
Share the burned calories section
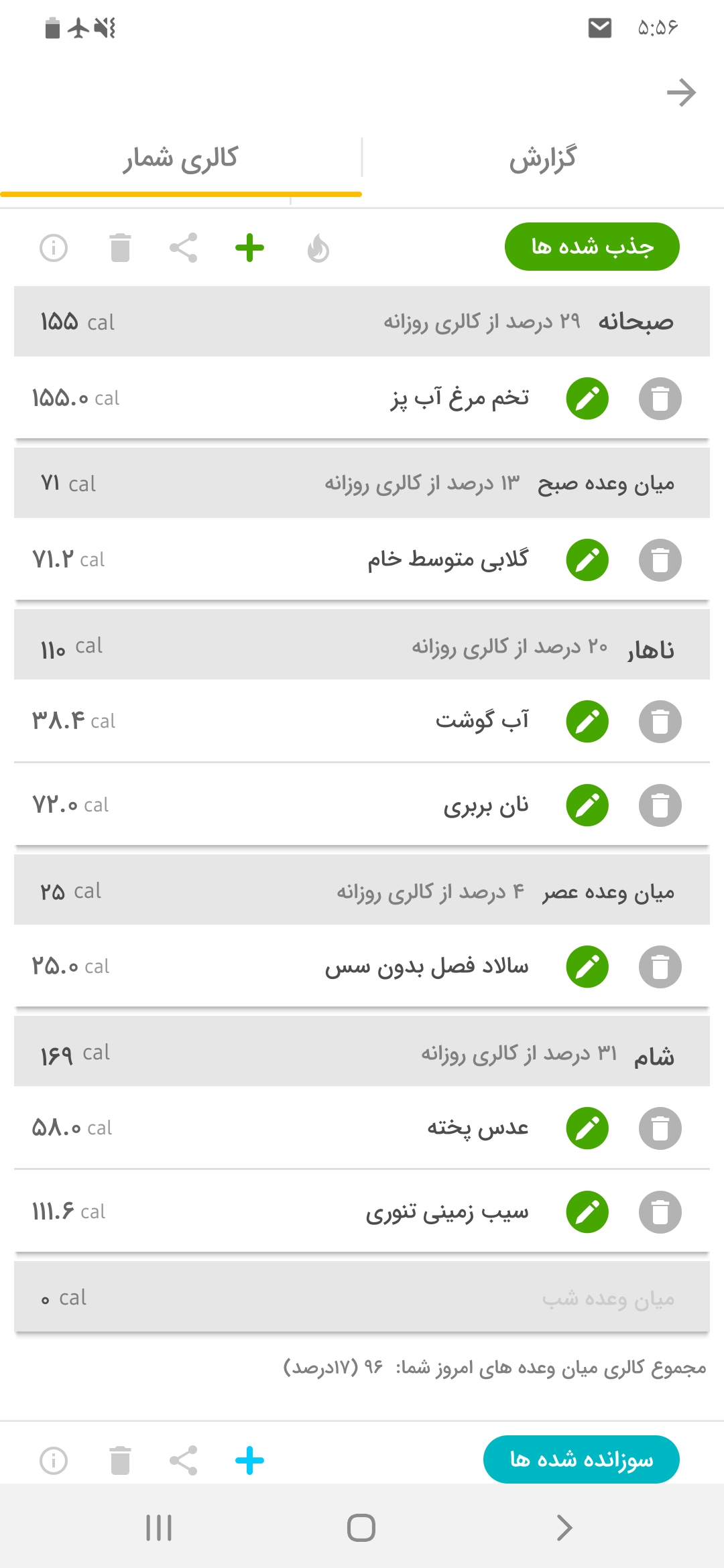click(183, 1461)
